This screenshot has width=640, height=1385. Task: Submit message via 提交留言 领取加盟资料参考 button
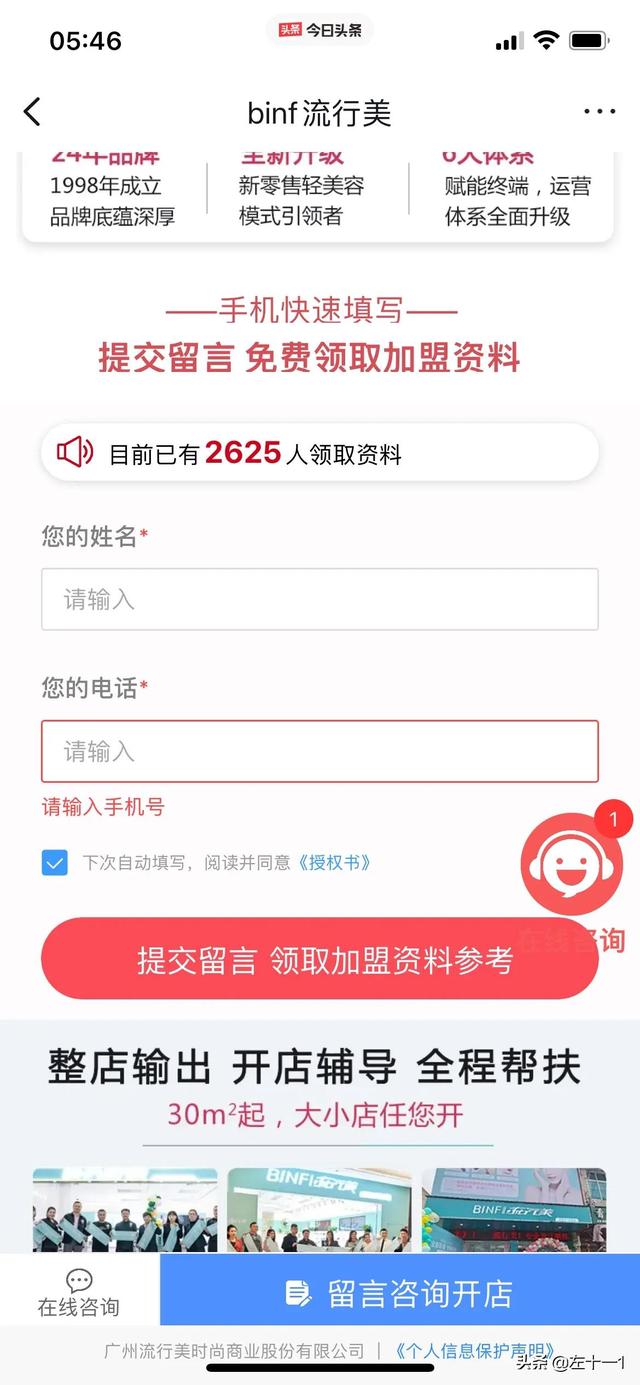pyautogui.click(x=320, y=958)
